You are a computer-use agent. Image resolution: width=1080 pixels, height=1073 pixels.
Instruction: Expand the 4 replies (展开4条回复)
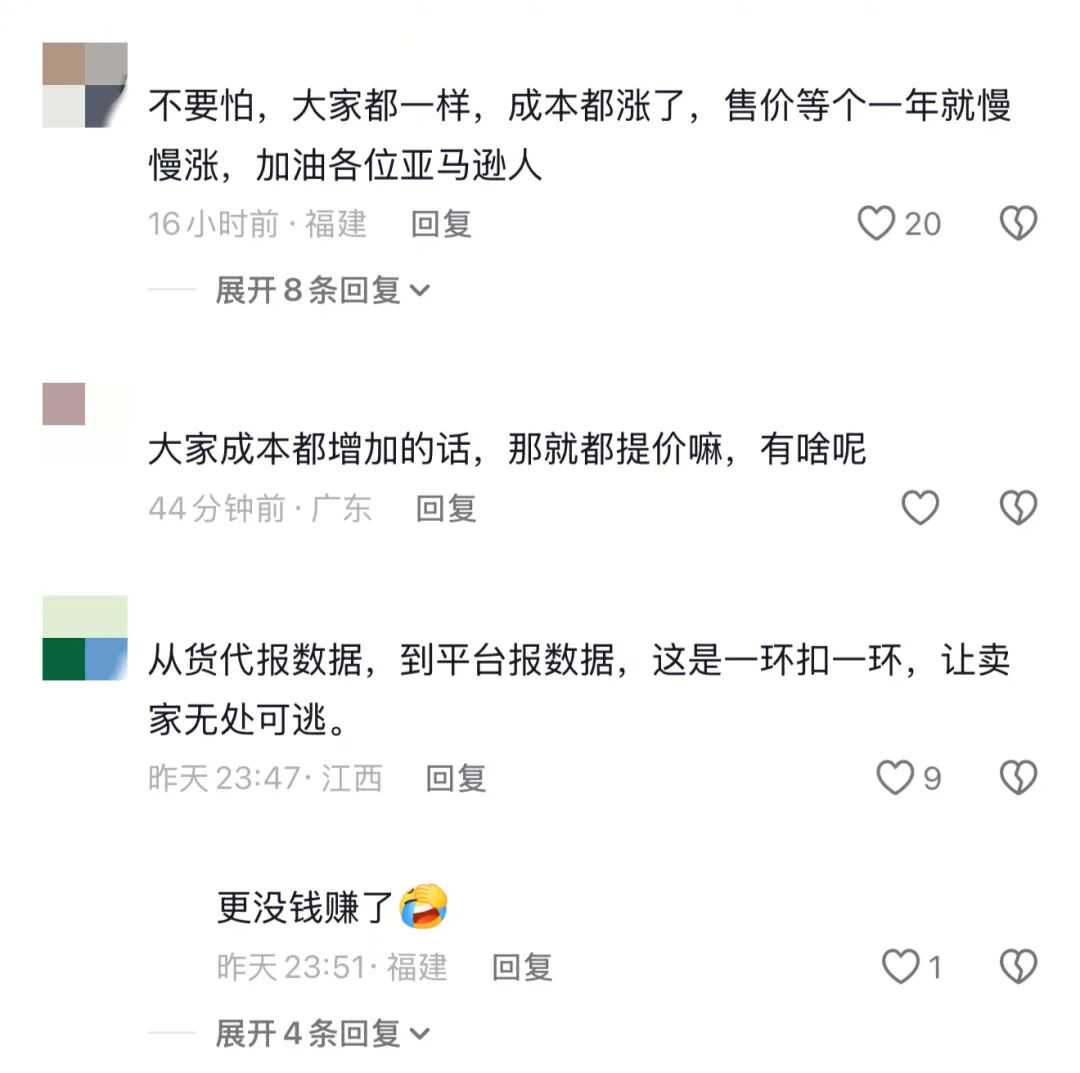322,1033
